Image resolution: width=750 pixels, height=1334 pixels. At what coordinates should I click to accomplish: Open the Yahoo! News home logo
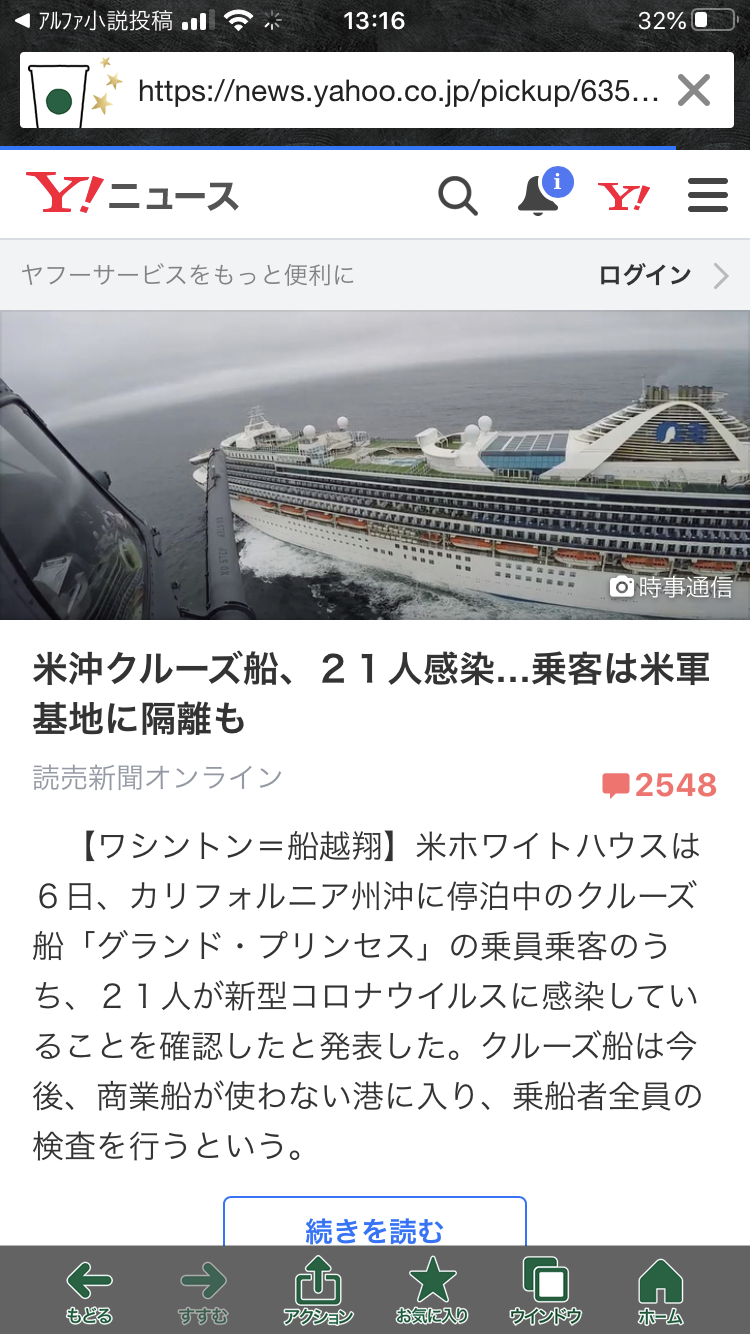(132, 194)
